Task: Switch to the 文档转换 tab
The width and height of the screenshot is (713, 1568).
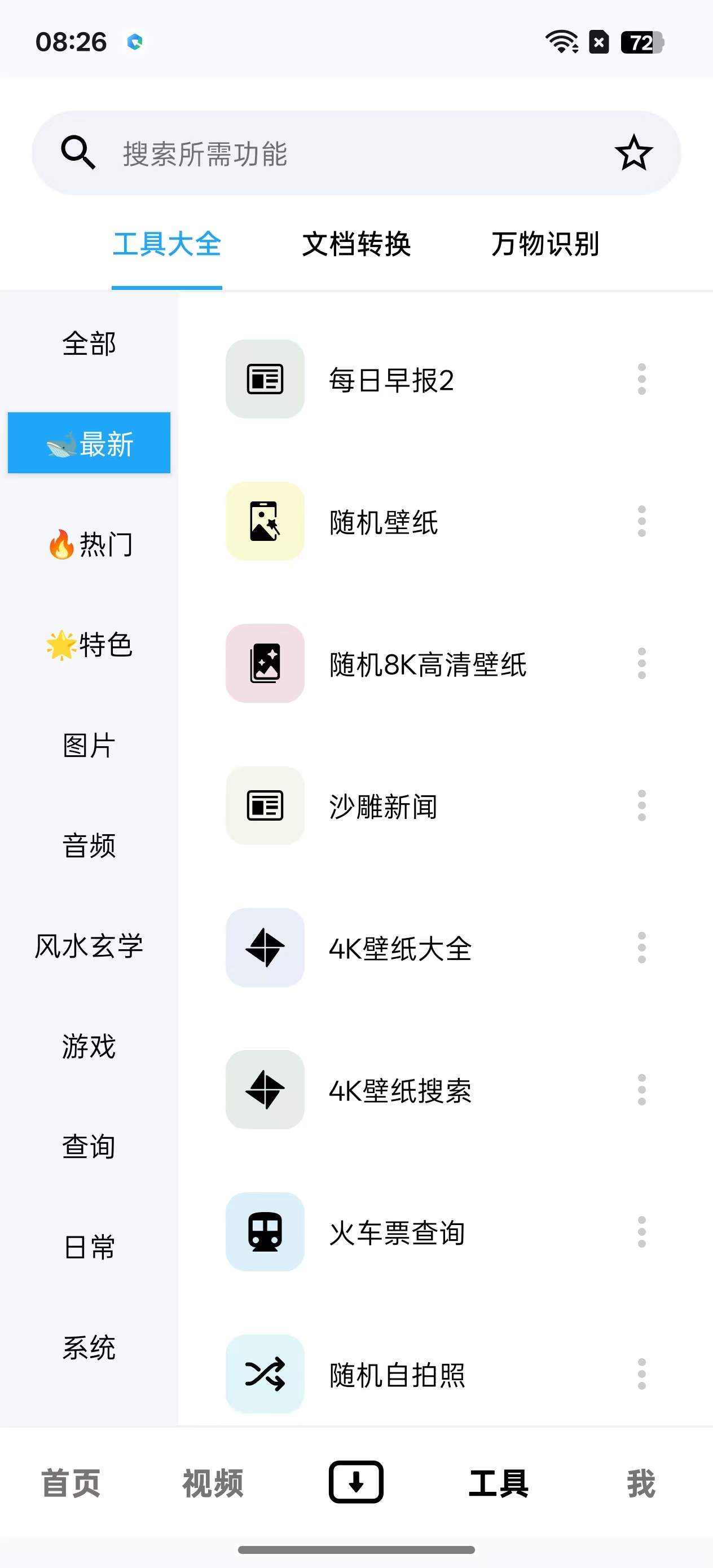Action: (x=356, y=245)
